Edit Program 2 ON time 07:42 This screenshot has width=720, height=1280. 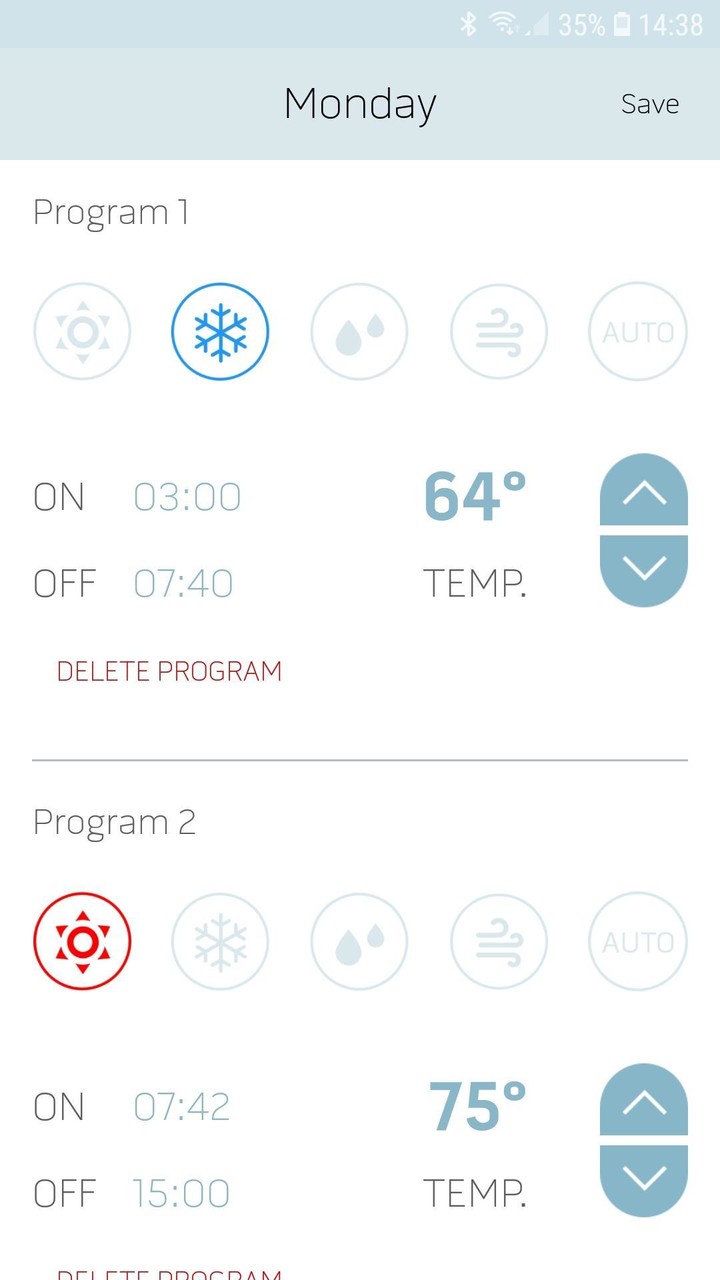[x=182, y=1107]
